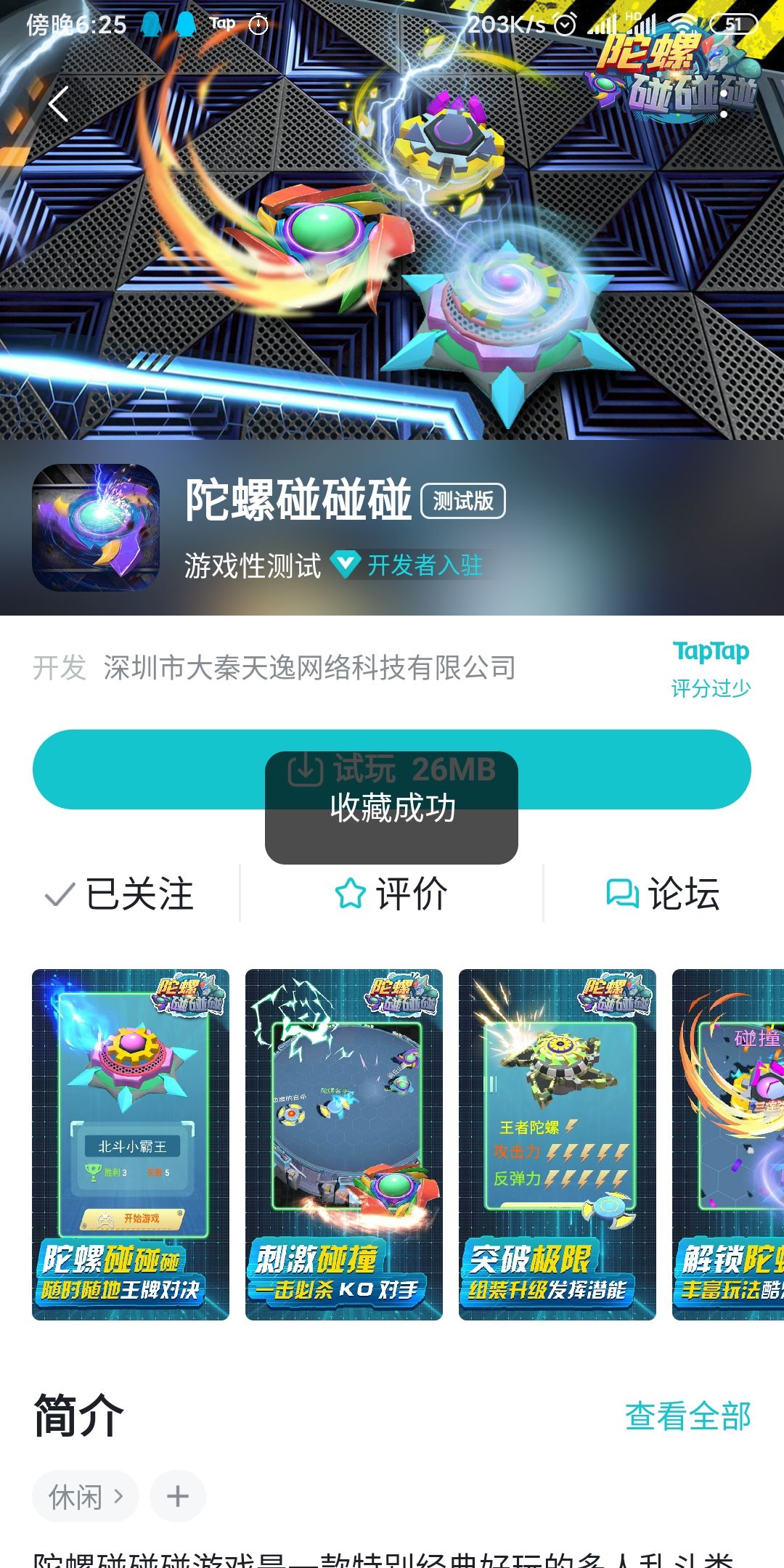Open the 开发者入驻 developer badge

[x=408, y=565]
